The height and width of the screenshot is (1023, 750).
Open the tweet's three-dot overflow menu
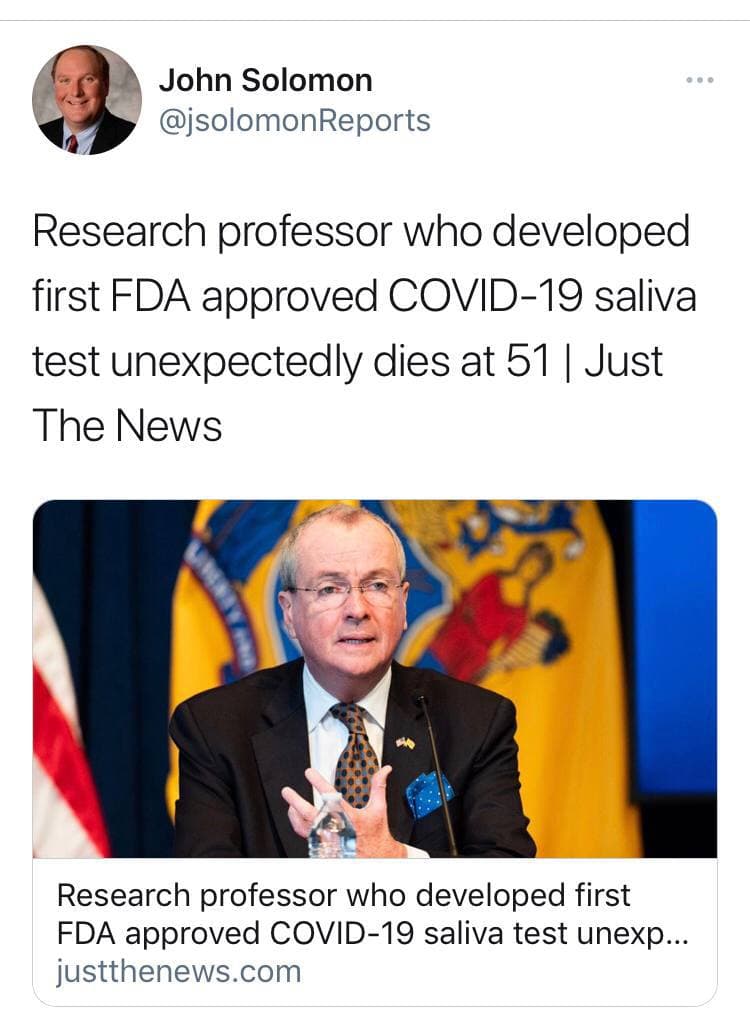pyautogui.click(x=699, y=80)
